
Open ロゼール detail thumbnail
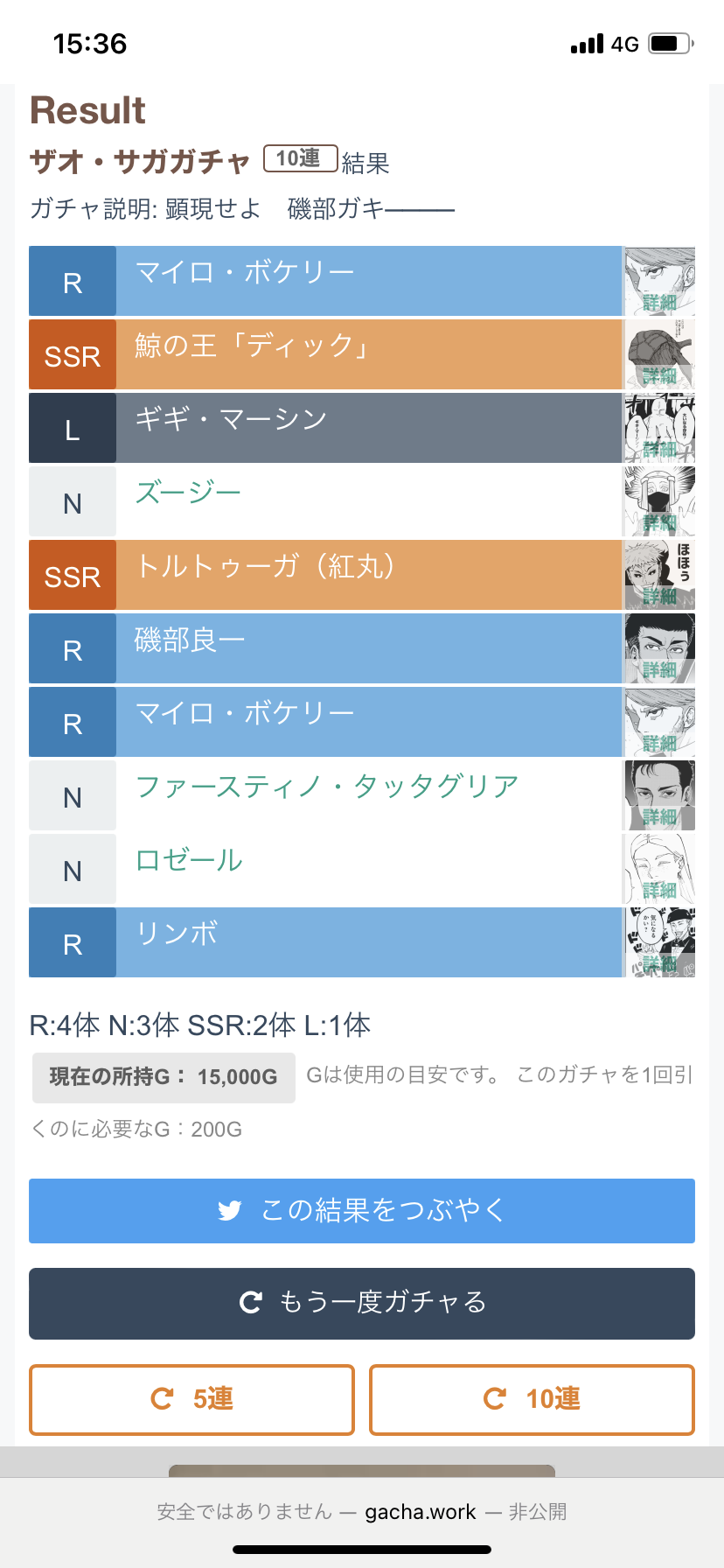pos(660,869)
